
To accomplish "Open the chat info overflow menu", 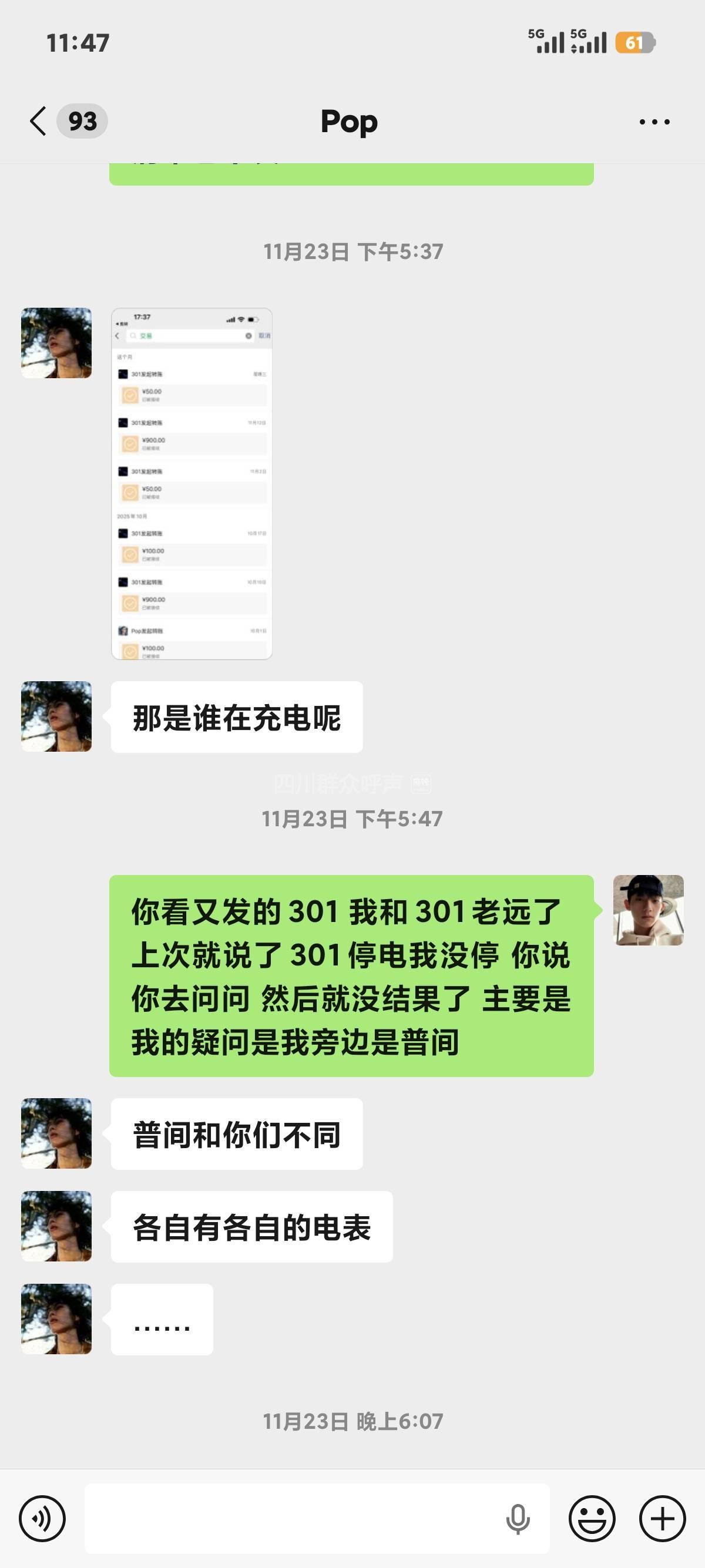I will (654, 122).
